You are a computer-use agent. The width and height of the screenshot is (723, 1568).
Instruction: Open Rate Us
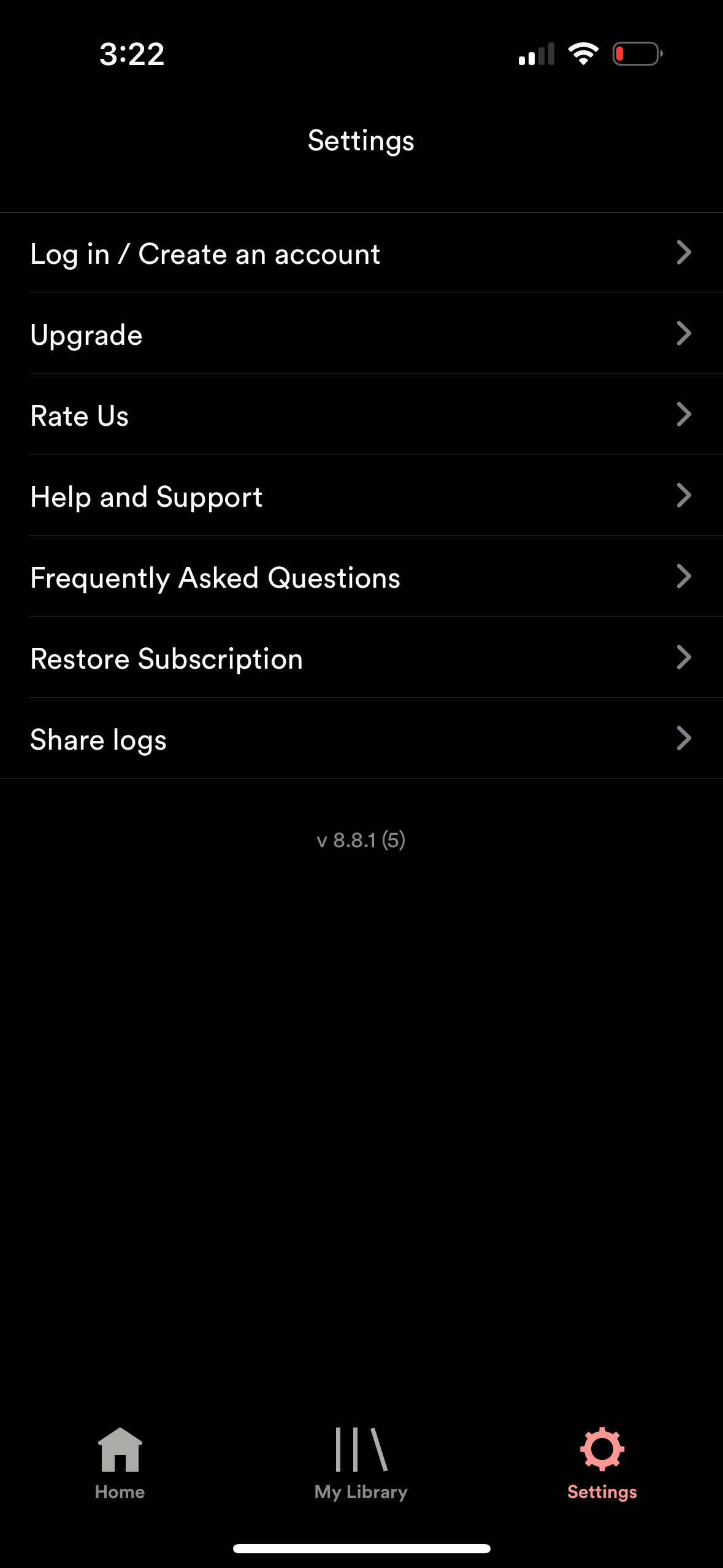click(x=79, y=415)
